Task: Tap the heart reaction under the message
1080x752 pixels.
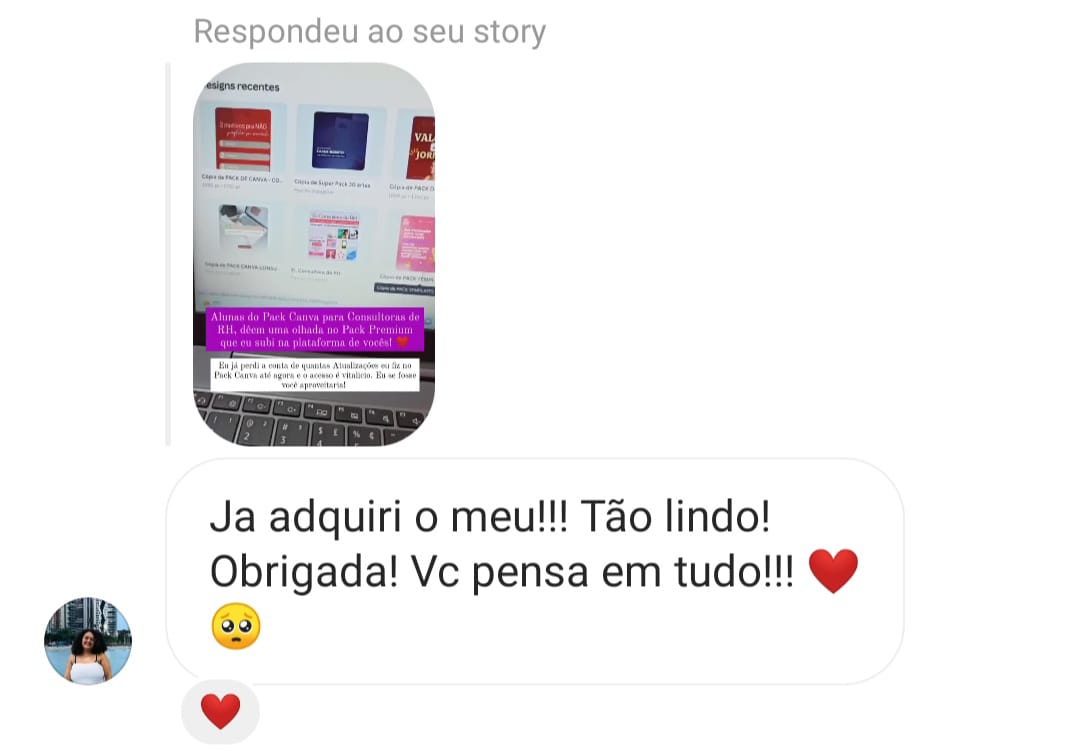Action: pos(220,711)
